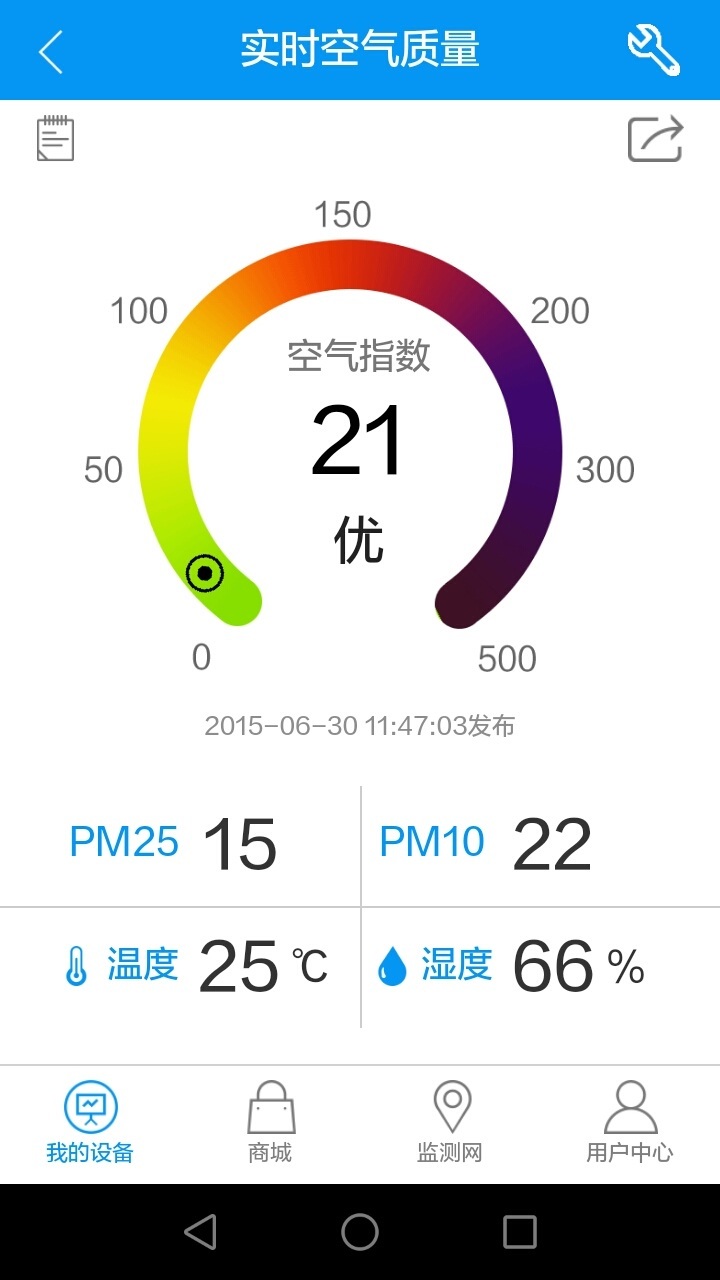Open the system recent apps button
This screenshot has height=1280, width=720.
(519, 1232)
